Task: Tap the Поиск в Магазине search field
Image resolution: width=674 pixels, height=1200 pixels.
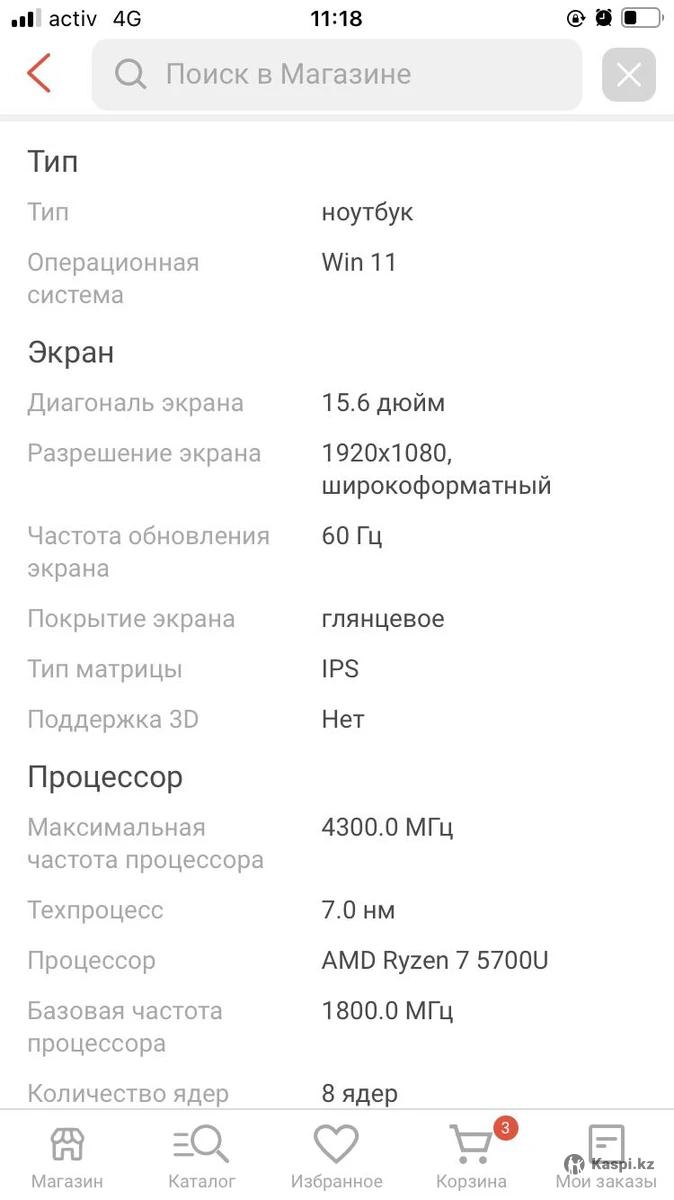Action: point(337,74)
